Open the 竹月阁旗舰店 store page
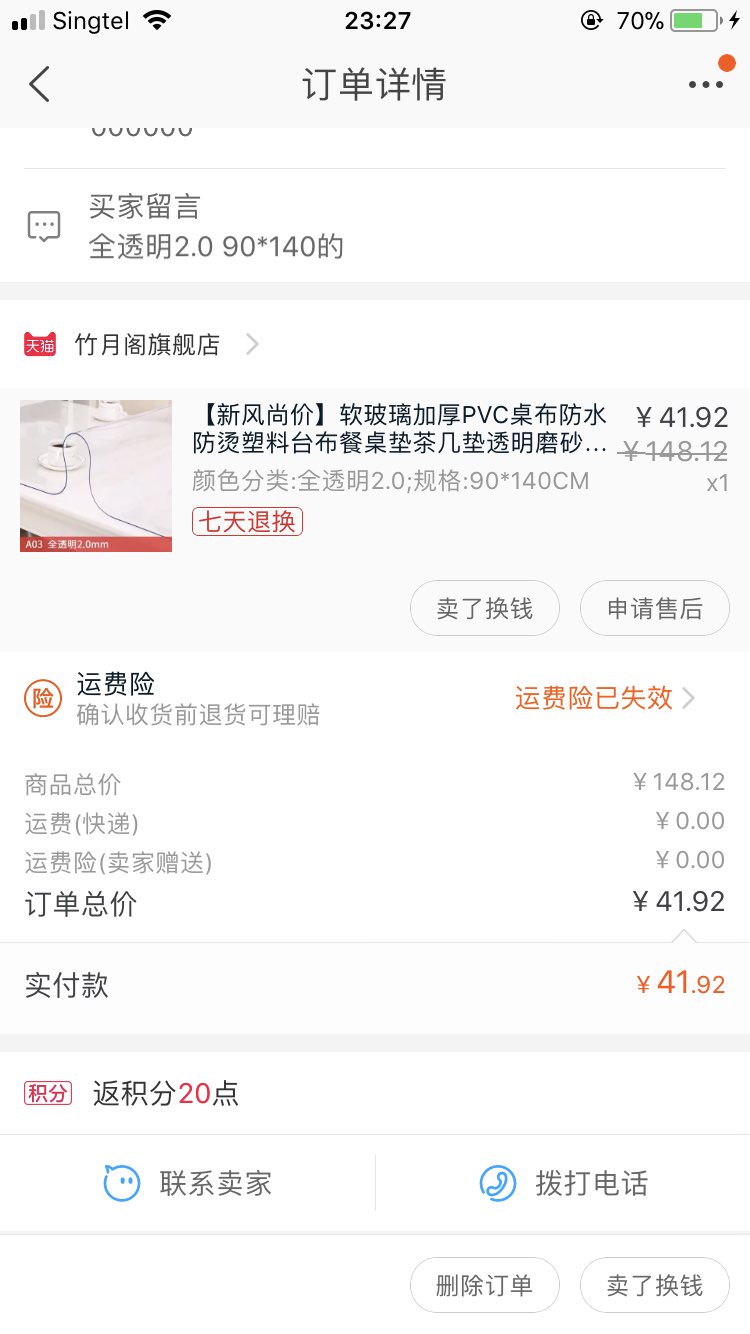This screenshot has width=750, height=1334. tap(148, 345)
